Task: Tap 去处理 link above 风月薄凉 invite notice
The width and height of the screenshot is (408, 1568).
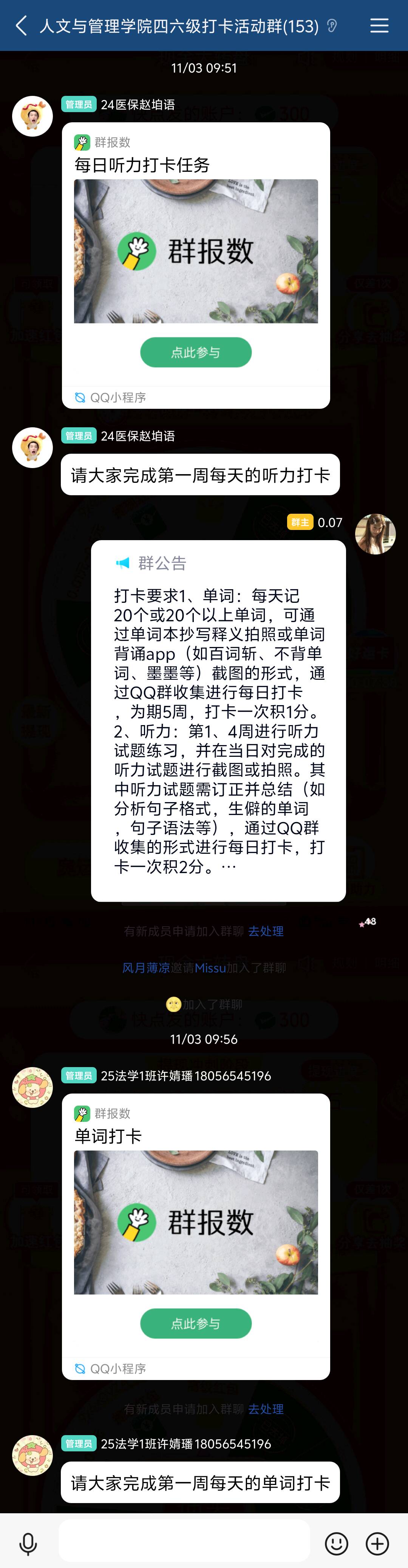Action: click(266, 931)
